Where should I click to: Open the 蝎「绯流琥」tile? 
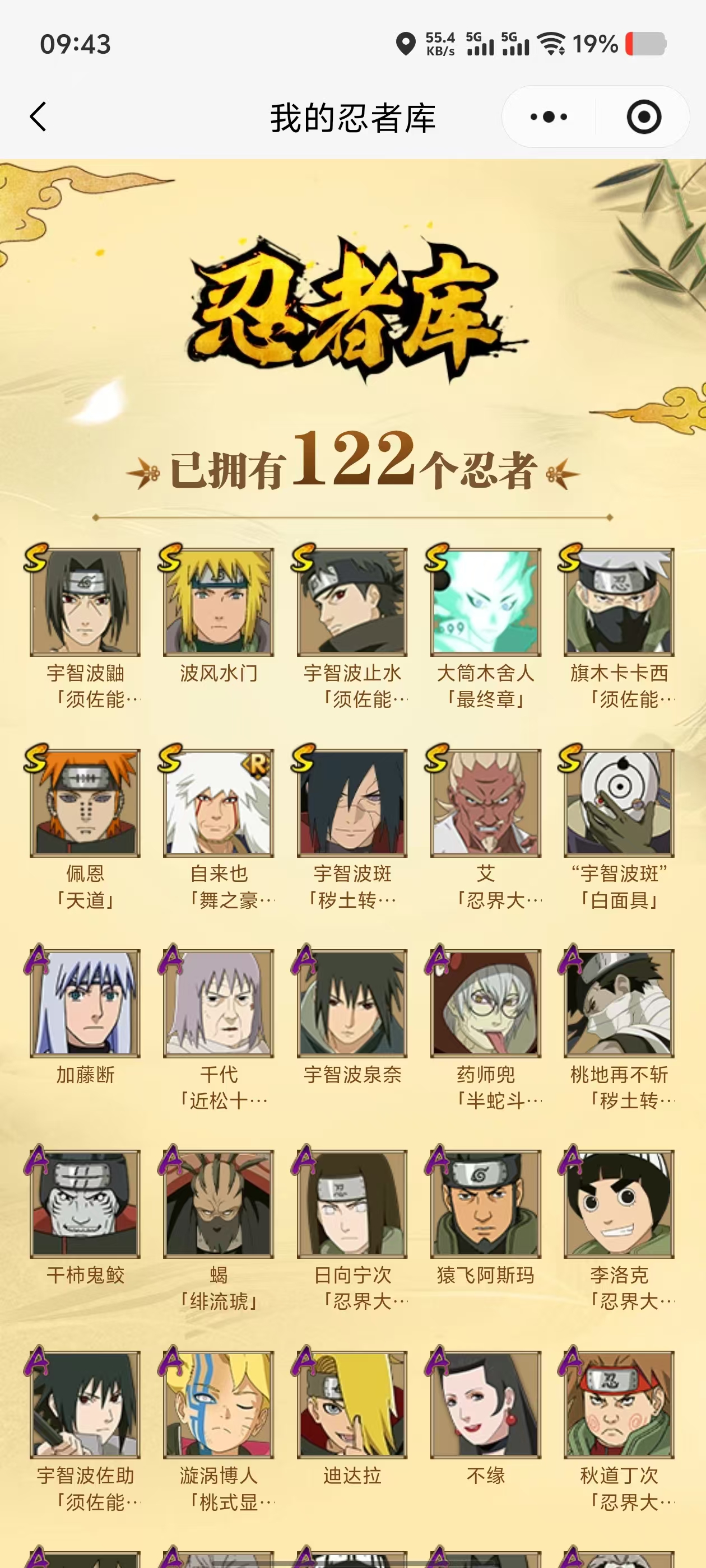pos(219,1203)
